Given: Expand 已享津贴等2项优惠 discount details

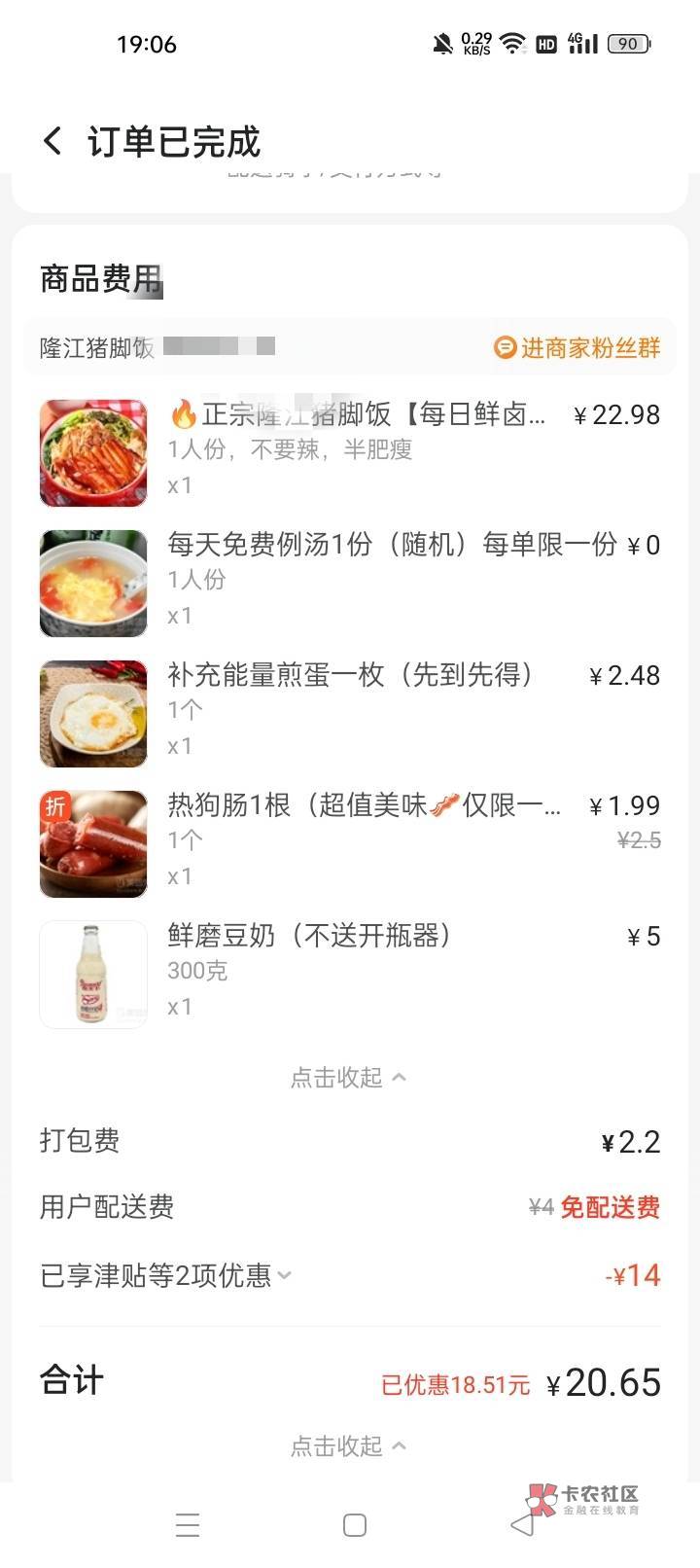Looking at the screenshot, I should tap(166, 1275).
